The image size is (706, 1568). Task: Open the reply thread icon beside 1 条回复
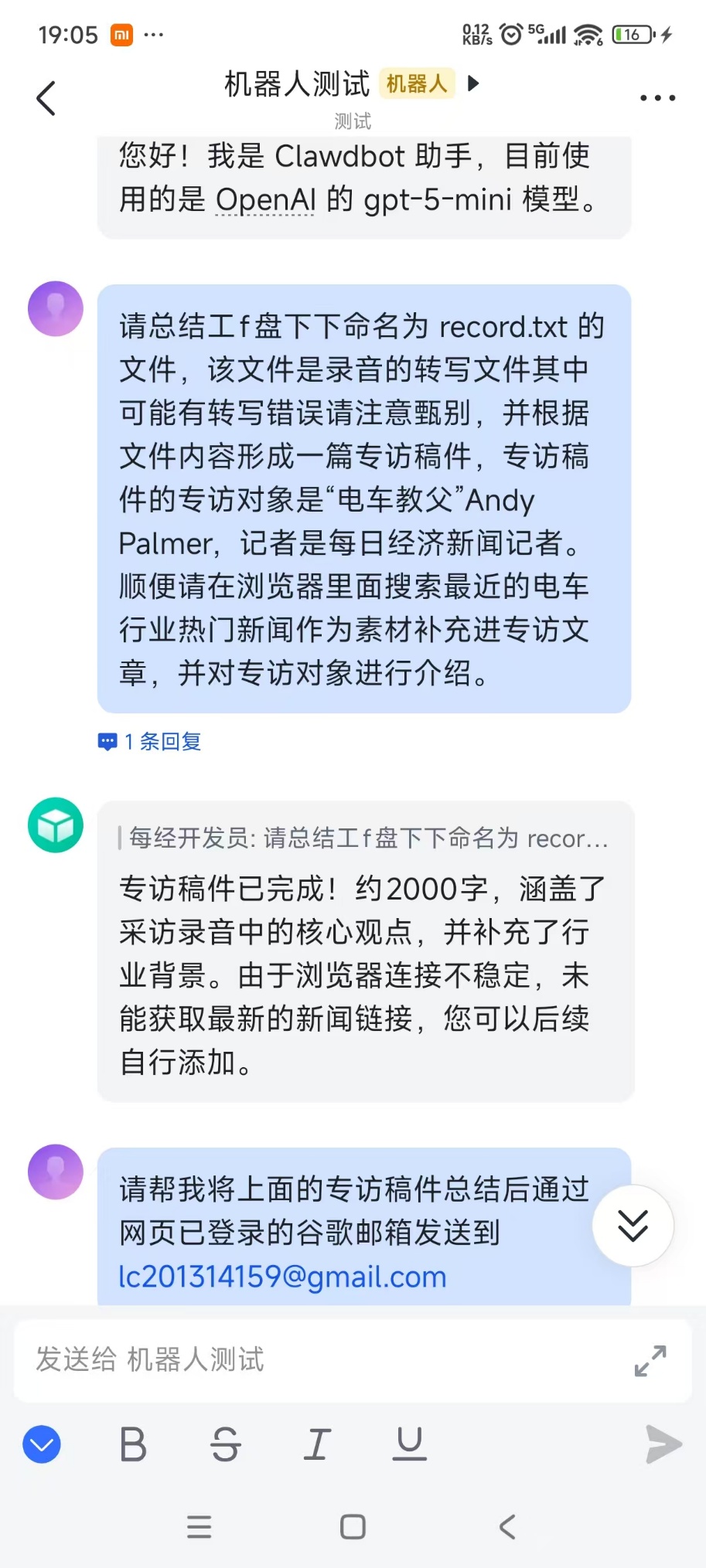pyautogui.click(x=107, y=741)
